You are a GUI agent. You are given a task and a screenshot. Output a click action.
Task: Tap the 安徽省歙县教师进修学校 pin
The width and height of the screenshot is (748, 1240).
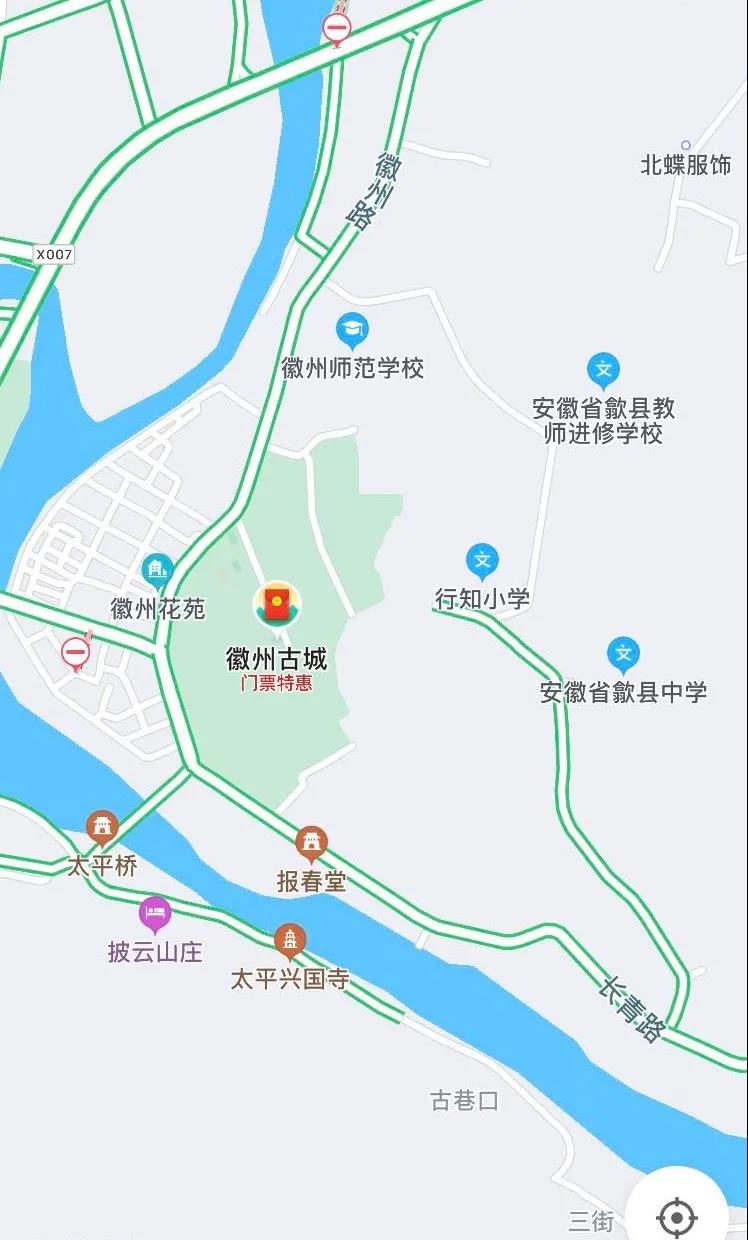(x=603, y=372)
